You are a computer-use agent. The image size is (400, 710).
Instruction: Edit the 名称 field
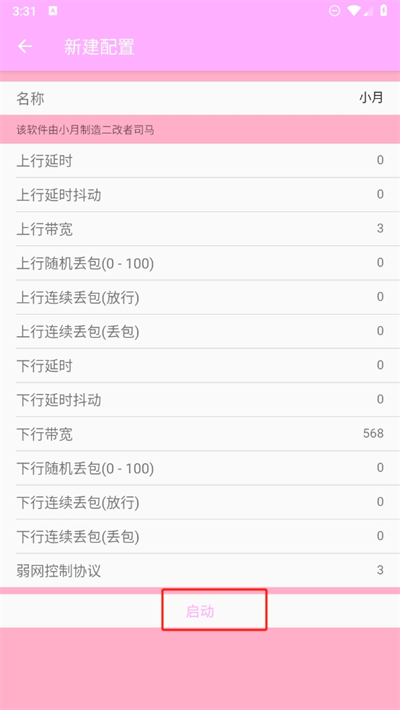click(200, 98)
